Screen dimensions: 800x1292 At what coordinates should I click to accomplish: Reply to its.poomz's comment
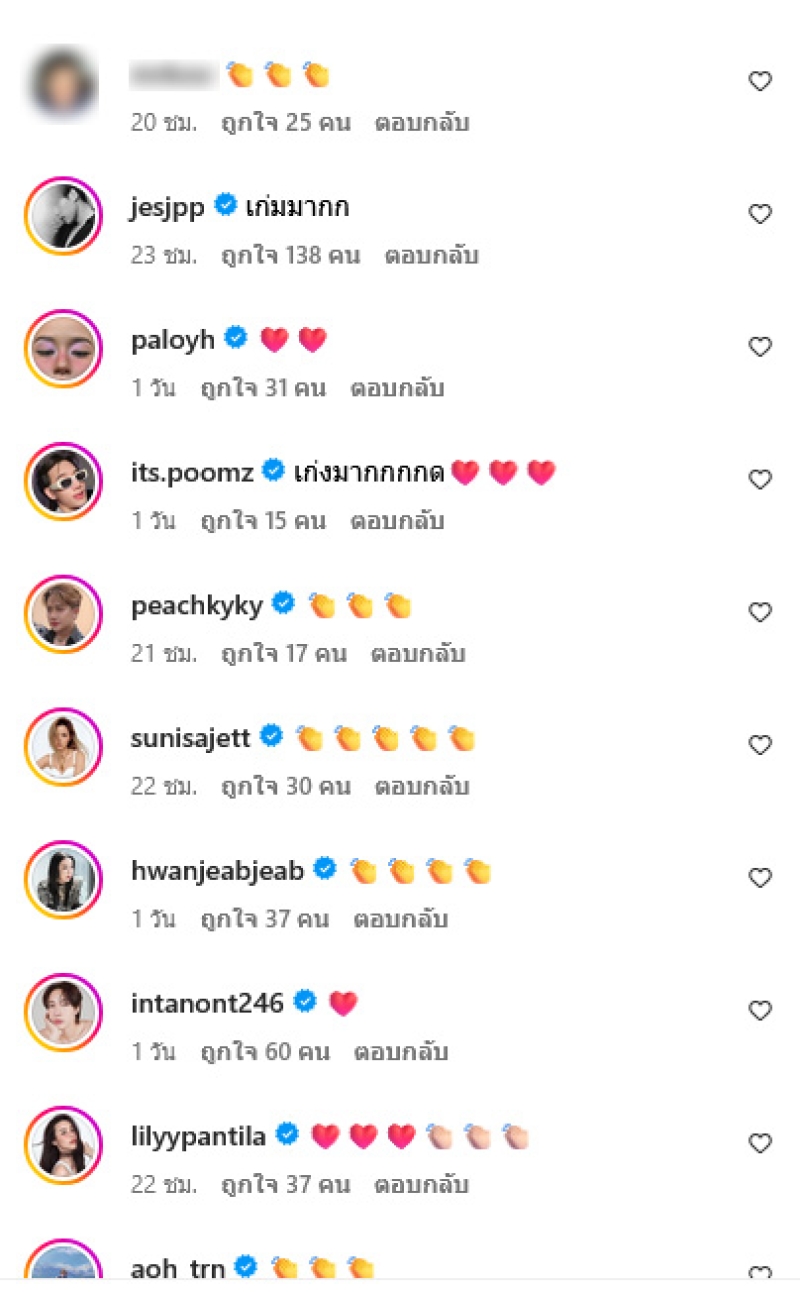pos(397,521)
